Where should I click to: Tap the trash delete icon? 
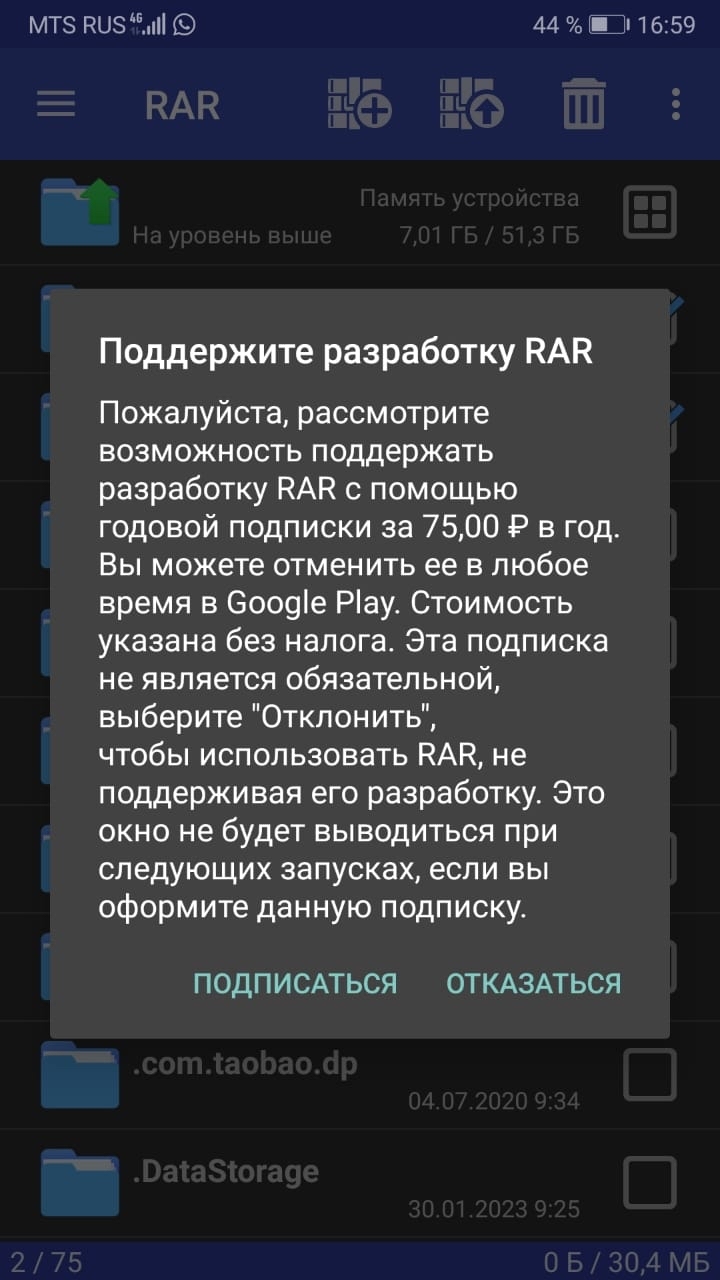point(584,104)
